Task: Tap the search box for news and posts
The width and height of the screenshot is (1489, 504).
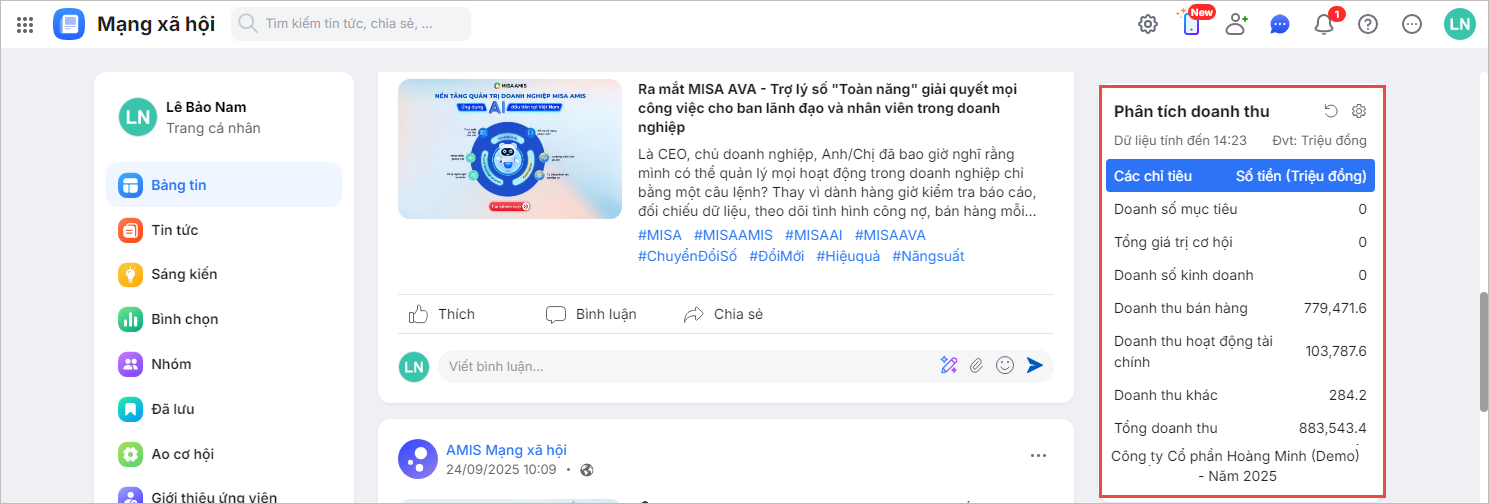Action: [x=350, y=24]
